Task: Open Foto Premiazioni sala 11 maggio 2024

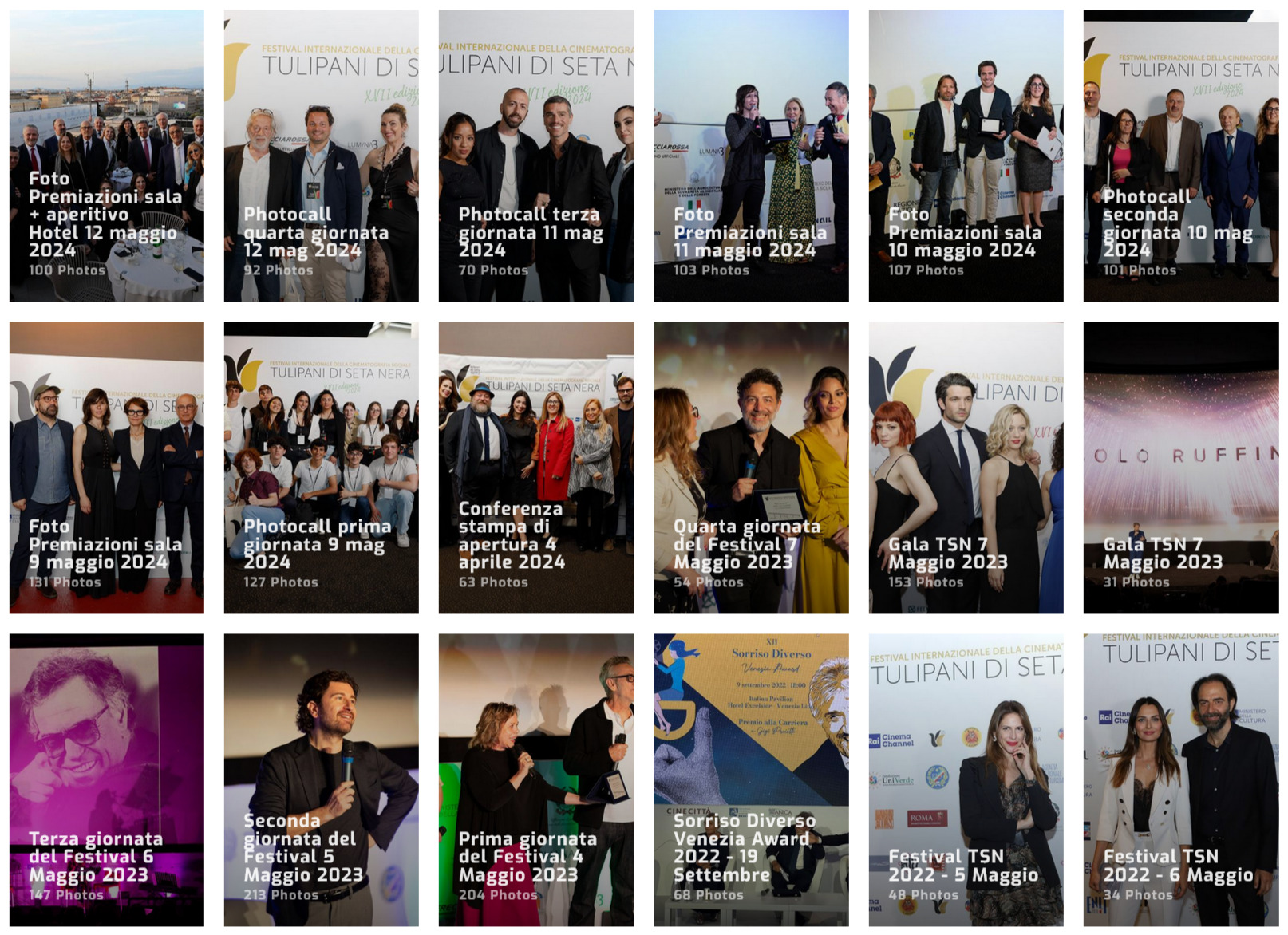Action: [x=751, y=156]
